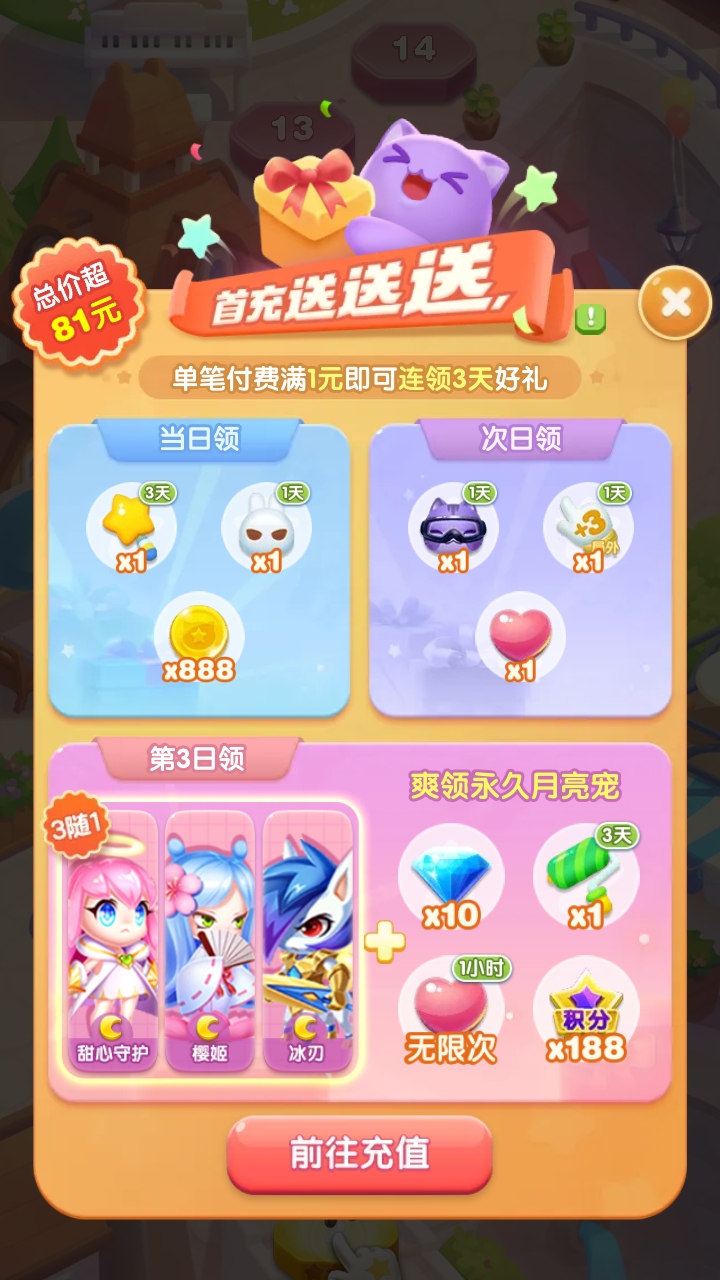Open the green exclamation info icon
This screenshot has height=1280, width=720.
click(590, 318)
